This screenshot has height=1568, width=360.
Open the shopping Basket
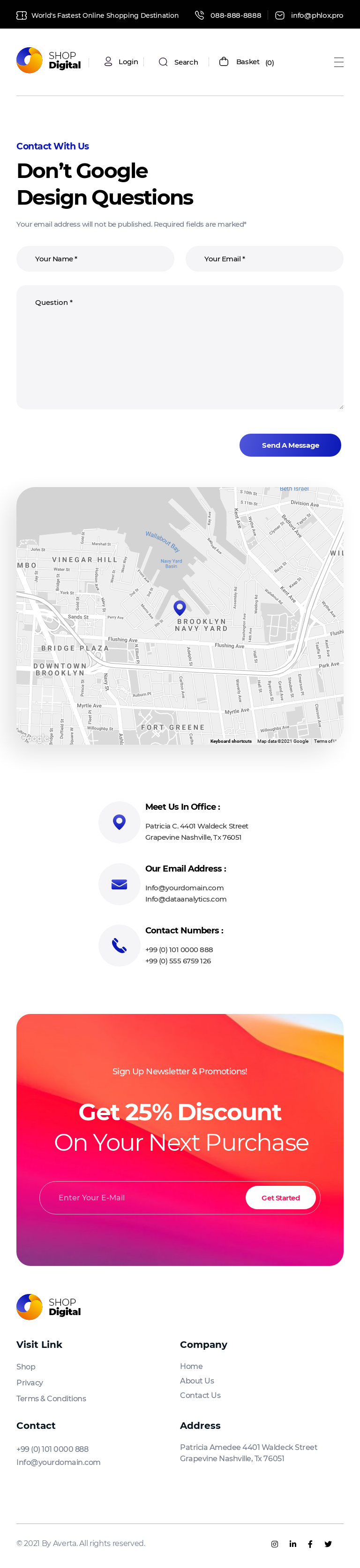coord(246,62)
